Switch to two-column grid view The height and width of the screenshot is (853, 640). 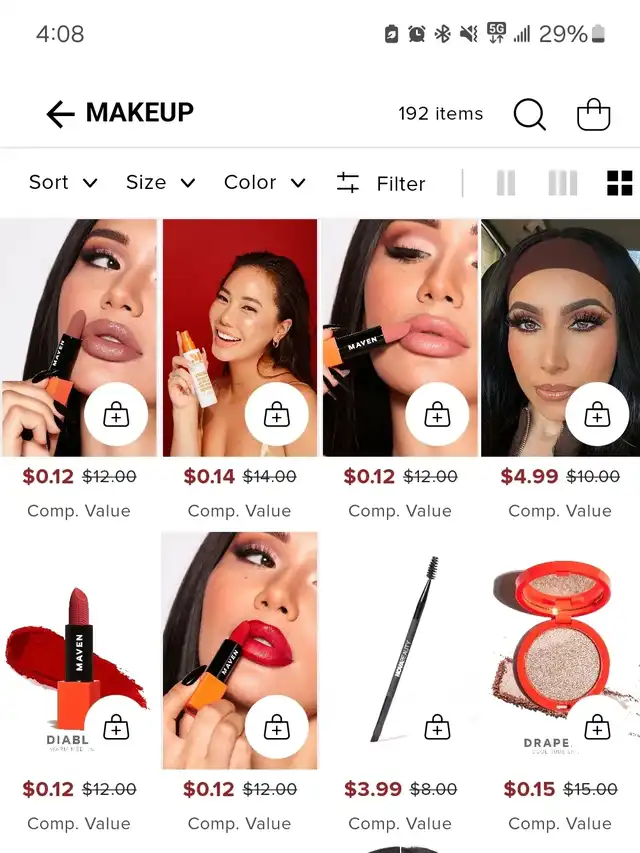coord(506,183)
